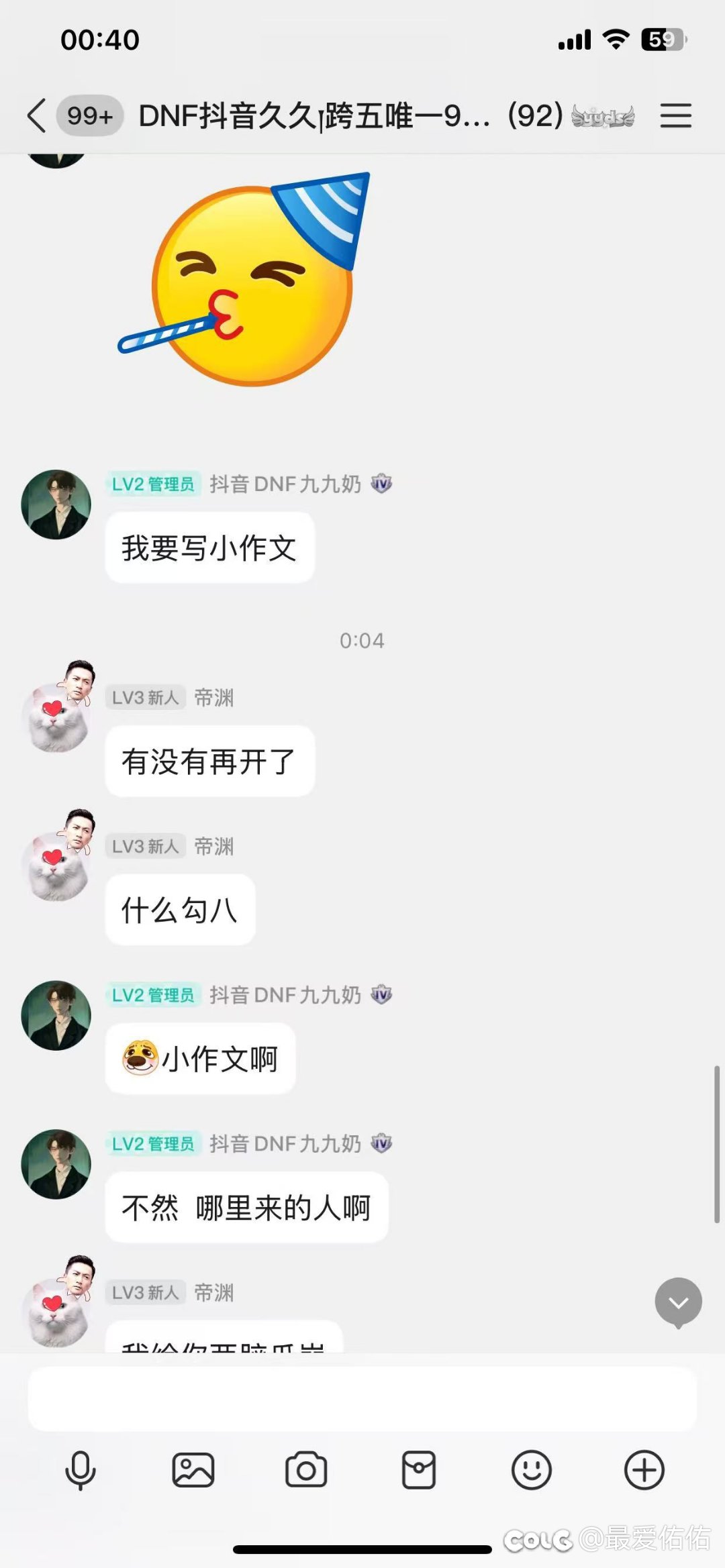Go back to the chat list

point(38,116)
